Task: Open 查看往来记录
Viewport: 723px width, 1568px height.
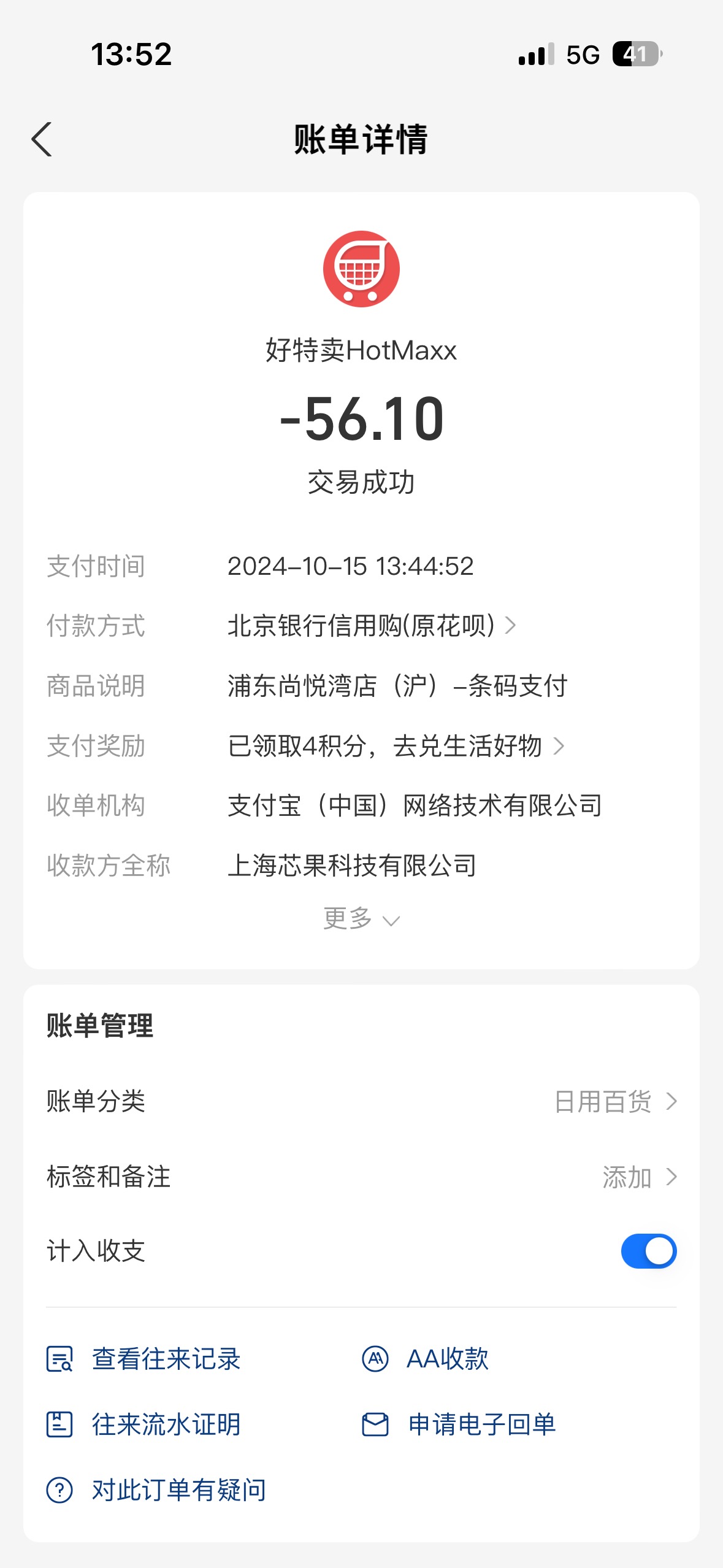Action: 143,1359
